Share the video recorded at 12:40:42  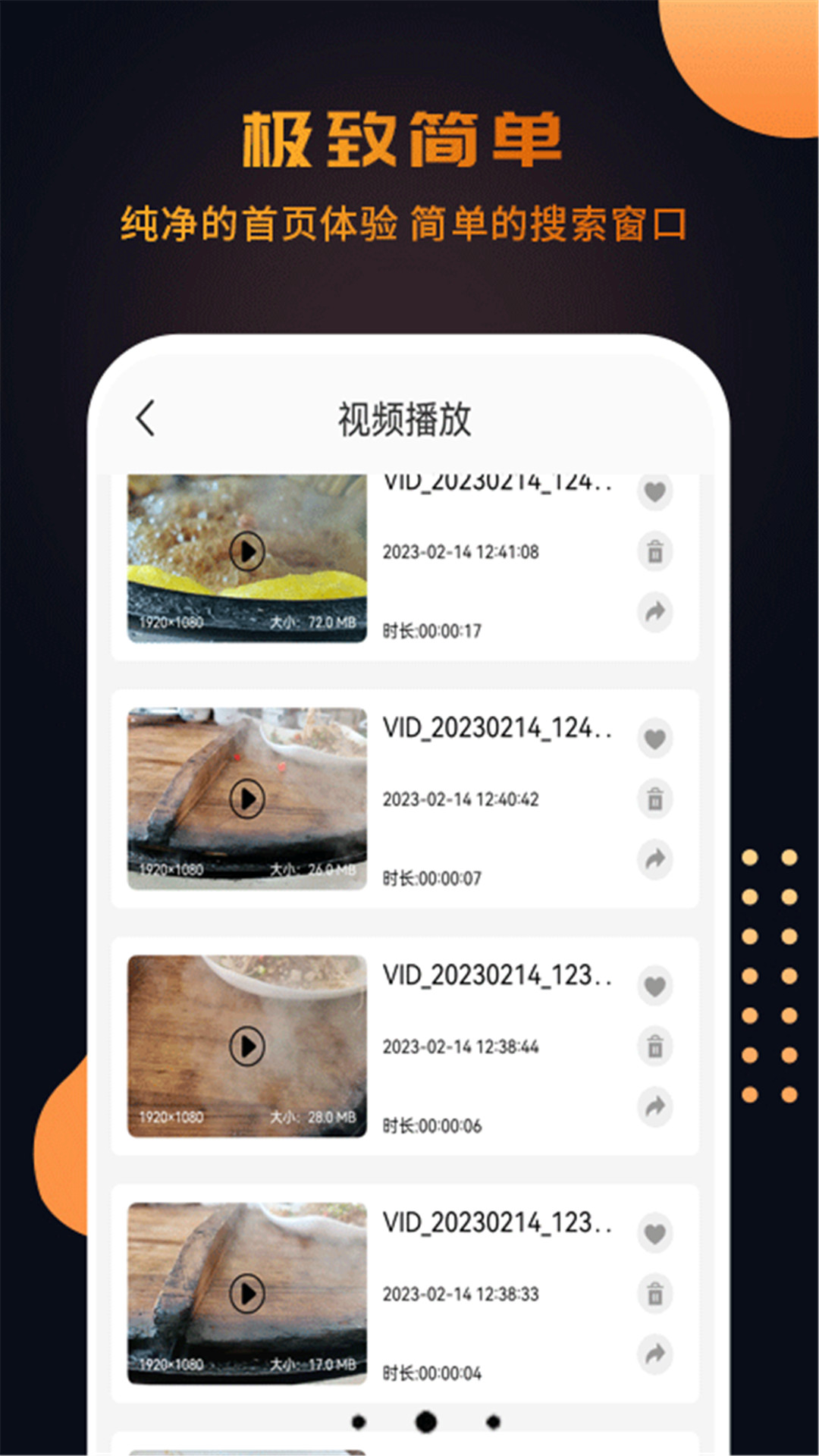[654, 858]
